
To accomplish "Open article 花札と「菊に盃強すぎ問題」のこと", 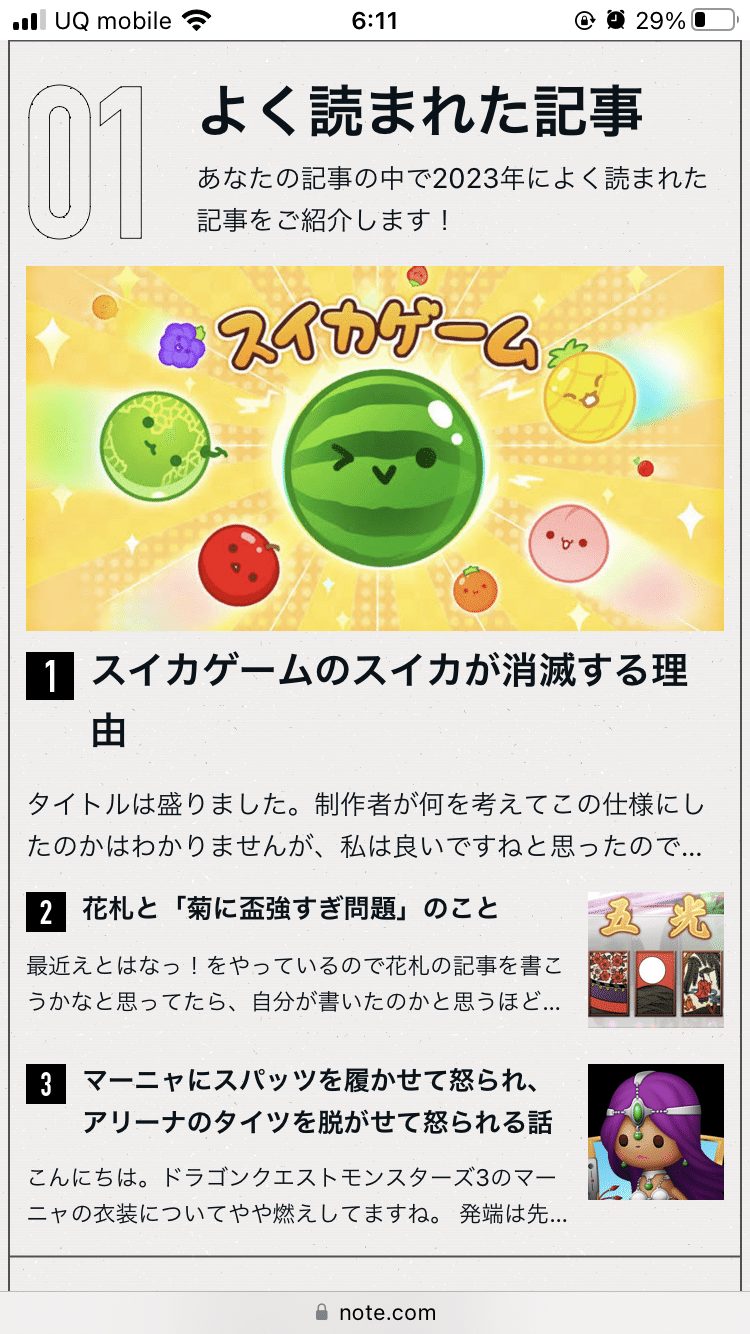I will point(290,910).
